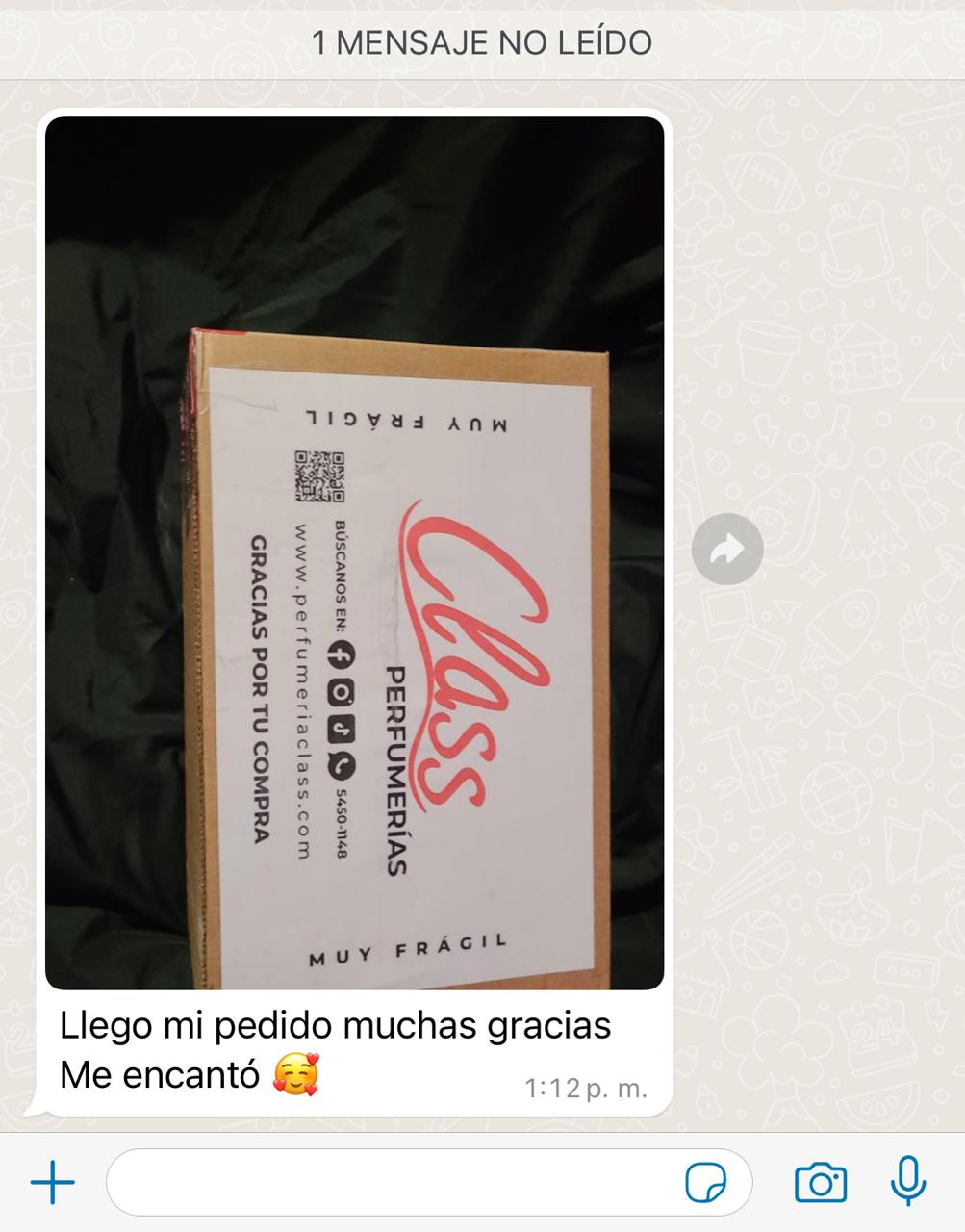Open the received package photo
This screenshot has height=1232, width=965.
354,553
